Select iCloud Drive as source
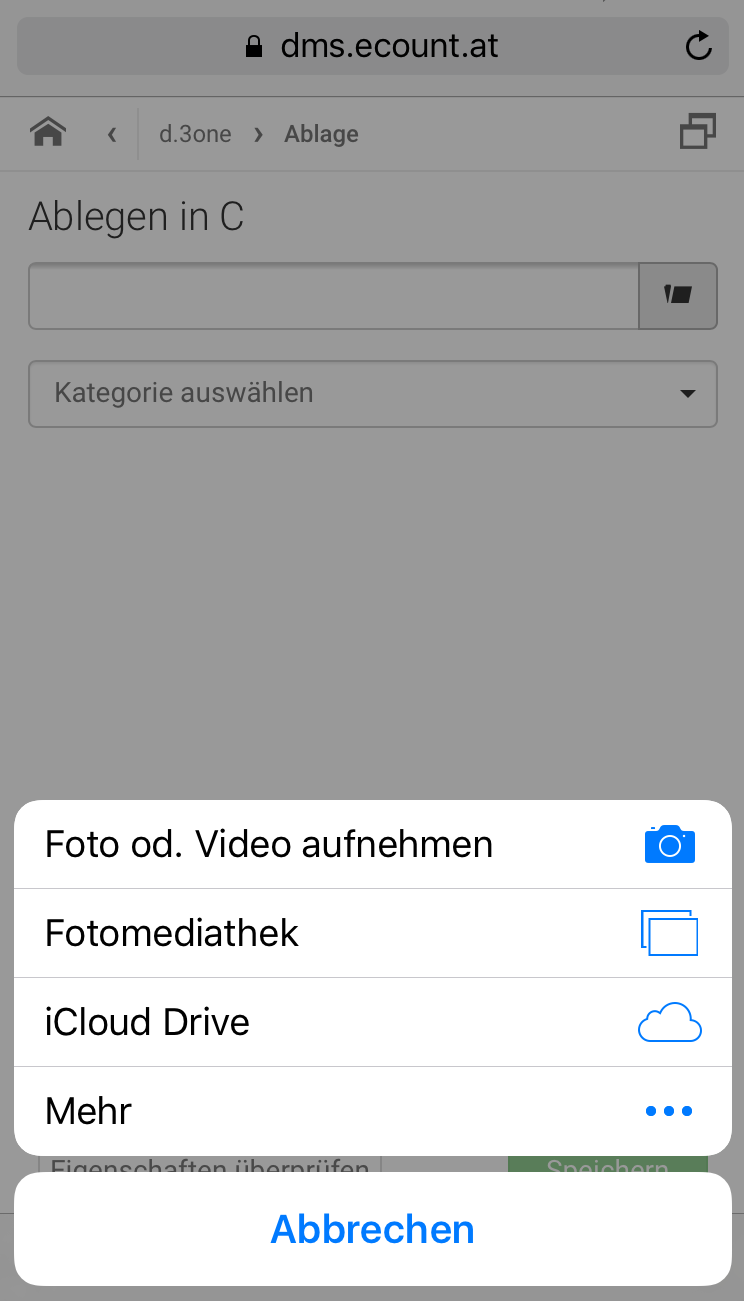Image resolution: width=744 pixels, height=1301 pixels. (x=372, y=1022)
